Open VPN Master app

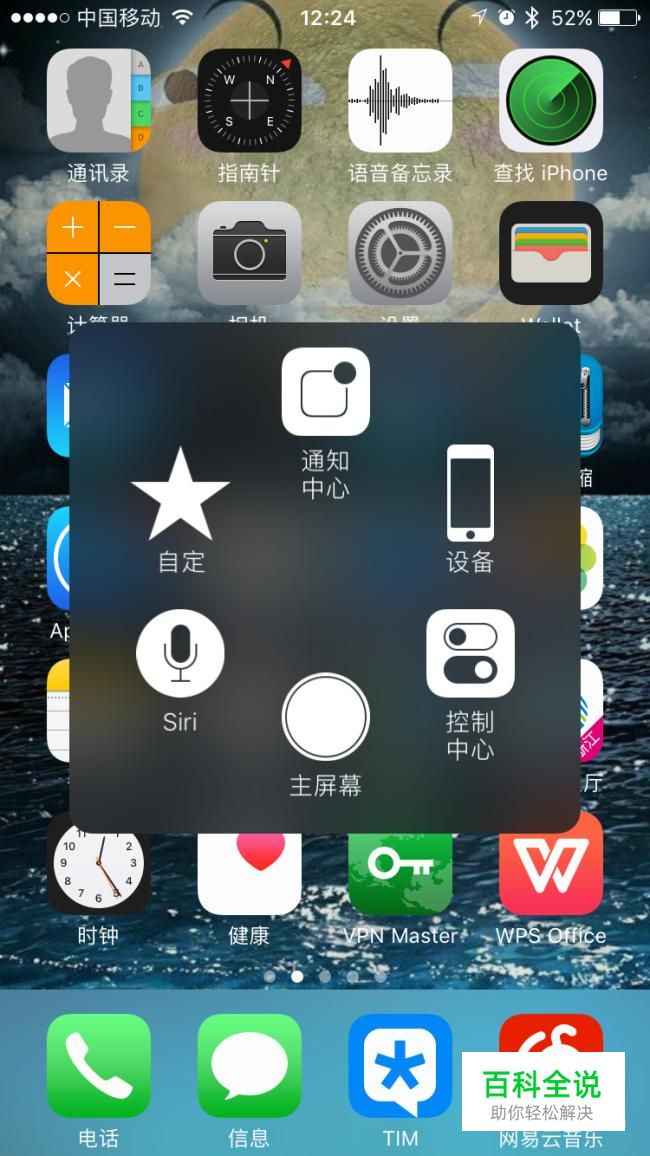[400, 872]
